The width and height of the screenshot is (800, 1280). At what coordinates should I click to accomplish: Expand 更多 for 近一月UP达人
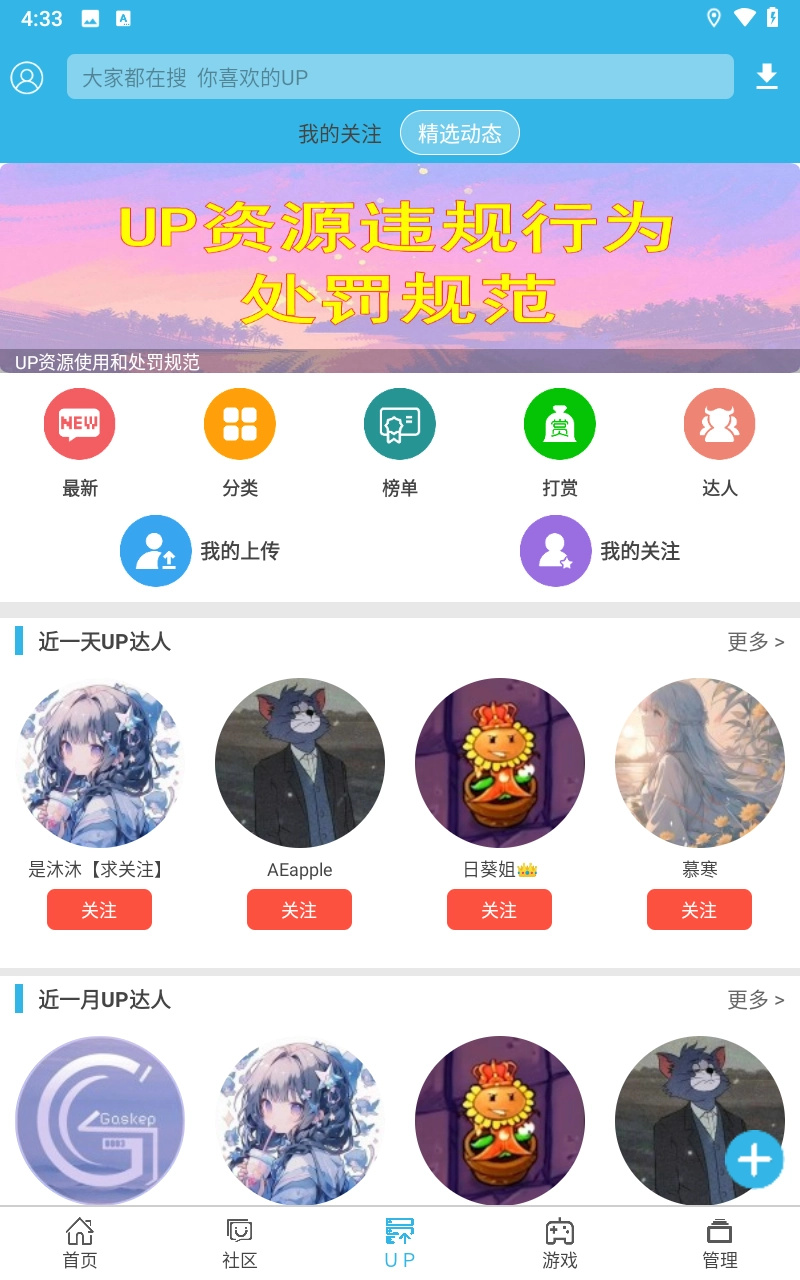coord(756,1000)
